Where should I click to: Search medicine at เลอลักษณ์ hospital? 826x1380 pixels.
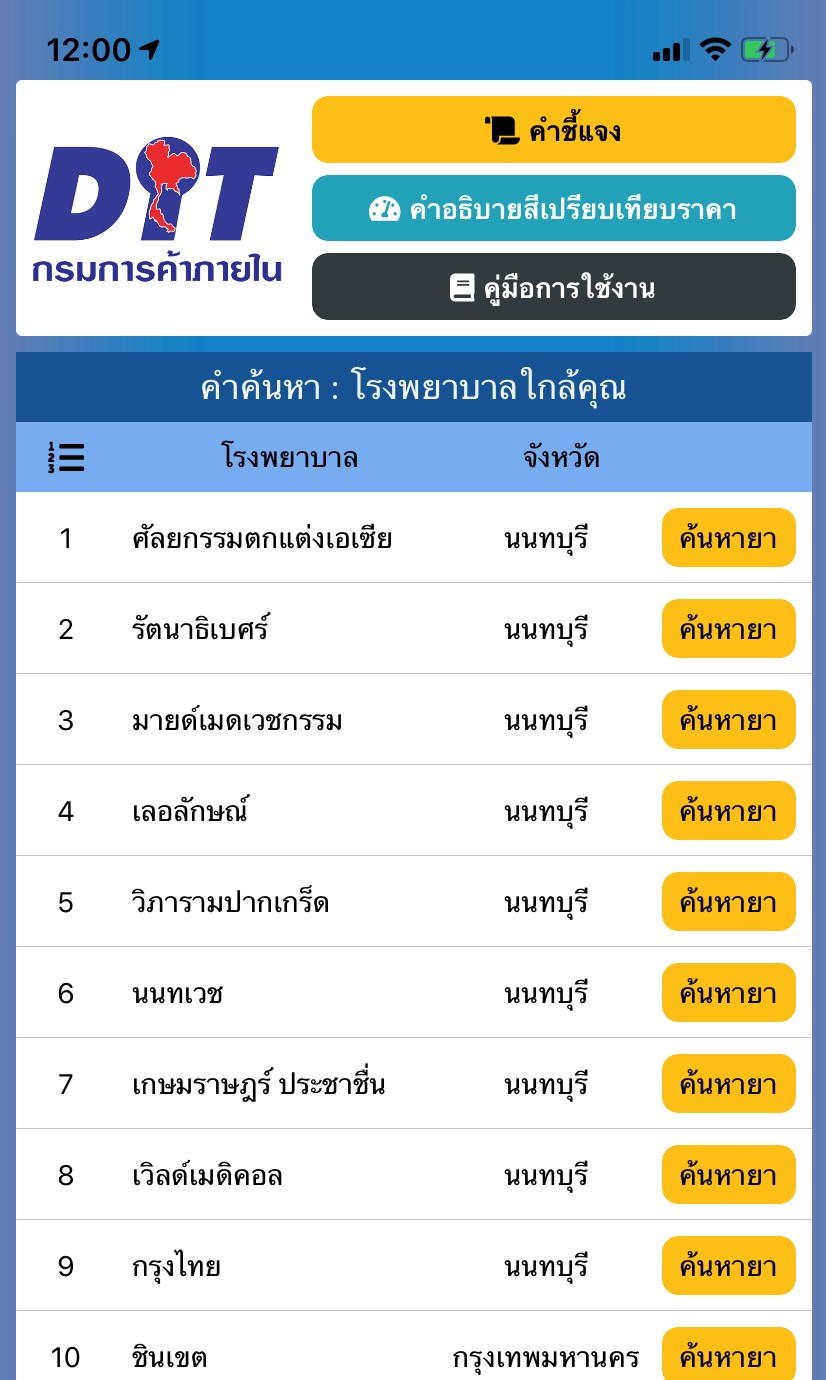[x=729, y=811]
